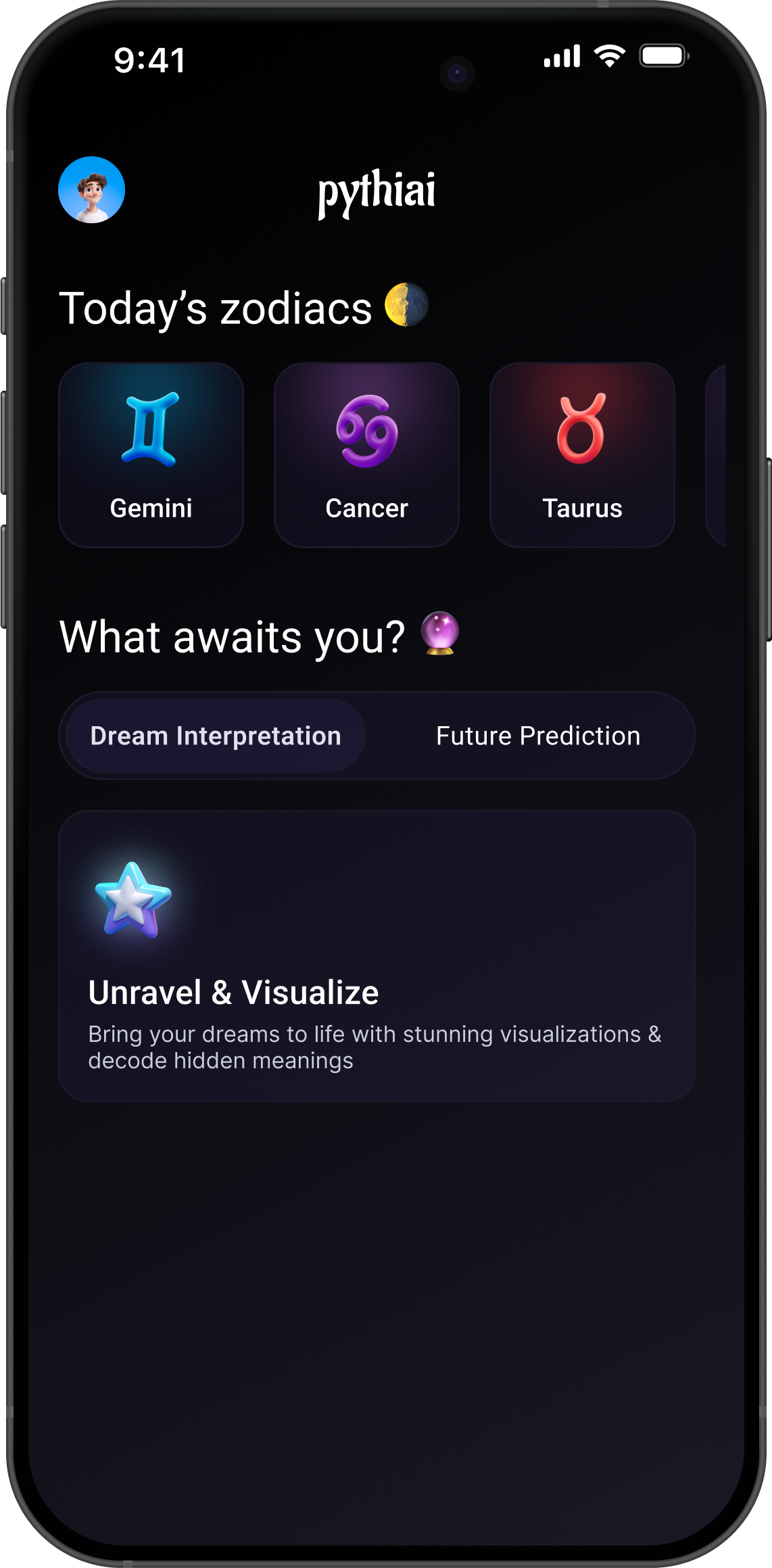Select the Dream Interpretation tab
772x1568 pixels.
216,736
